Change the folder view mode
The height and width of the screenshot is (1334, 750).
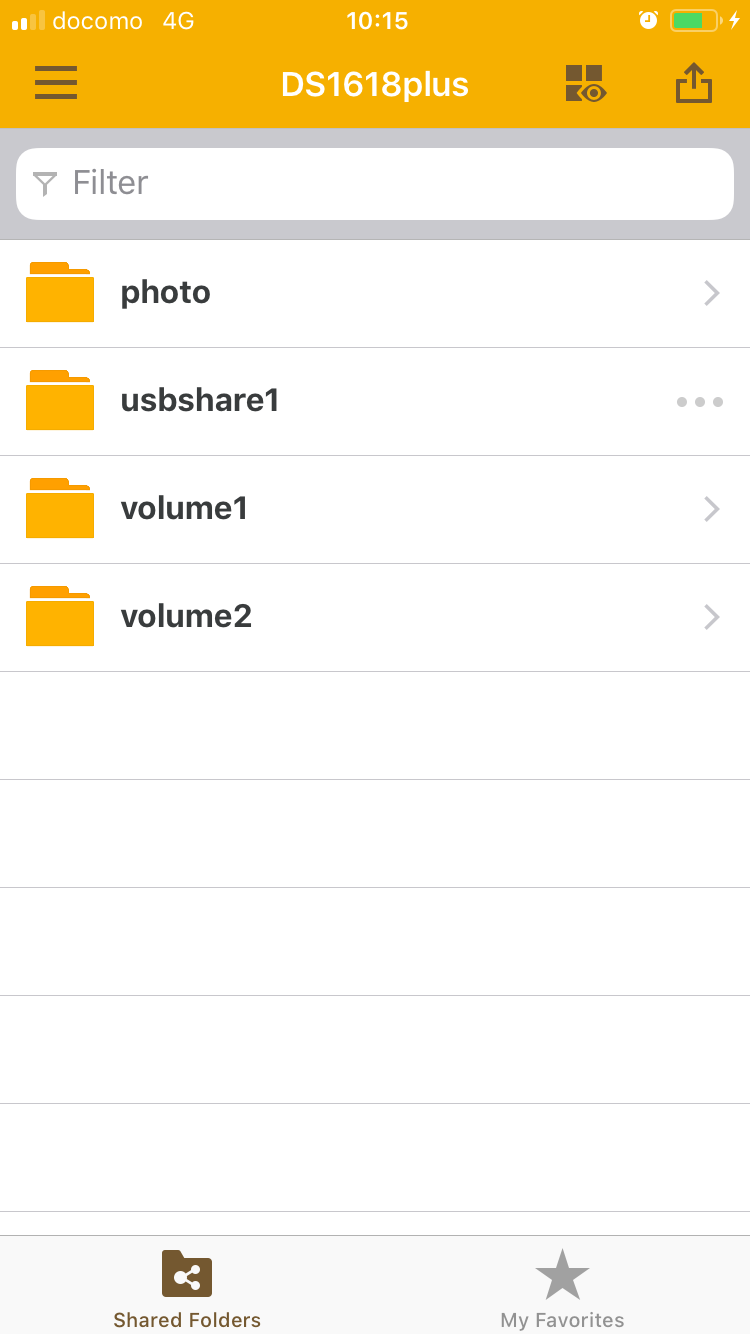click(585, 84)
